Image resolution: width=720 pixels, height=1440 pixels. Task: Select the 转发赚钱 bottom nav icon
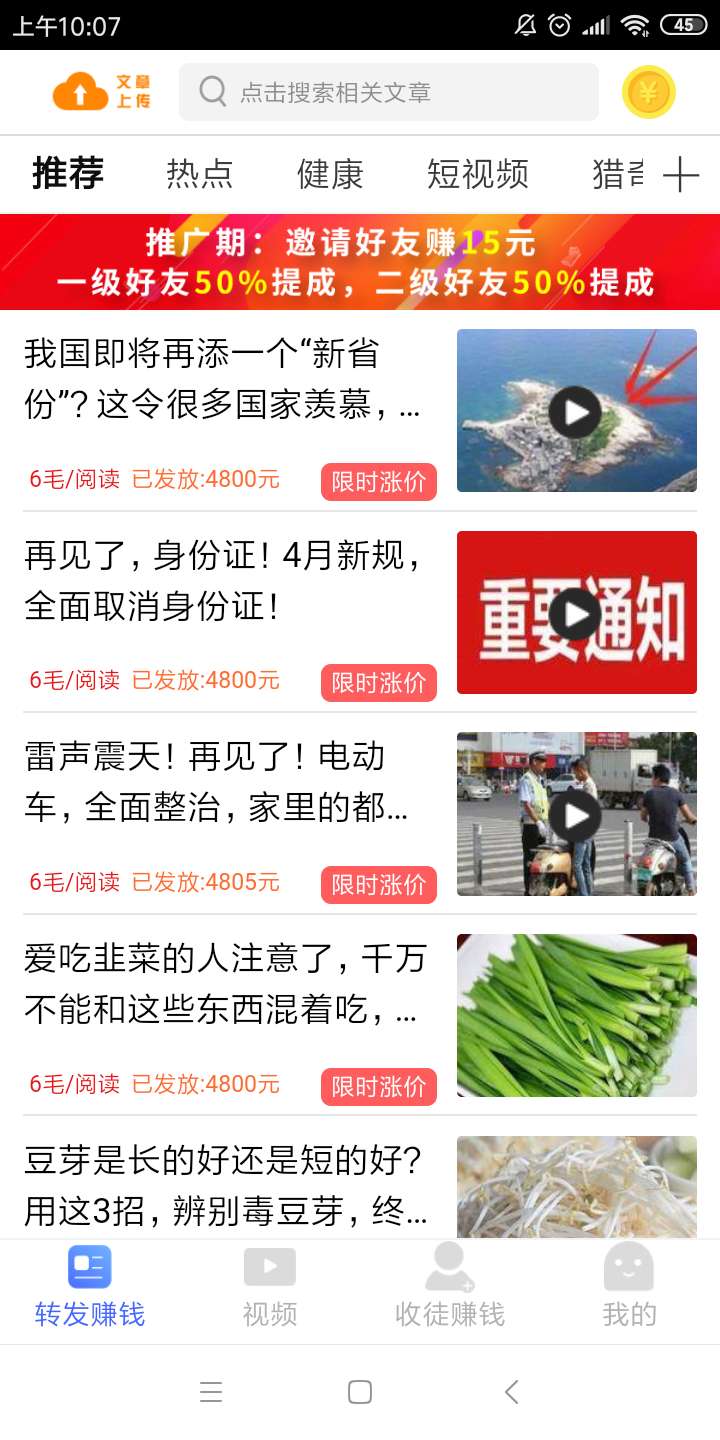tap(89, 1265)
